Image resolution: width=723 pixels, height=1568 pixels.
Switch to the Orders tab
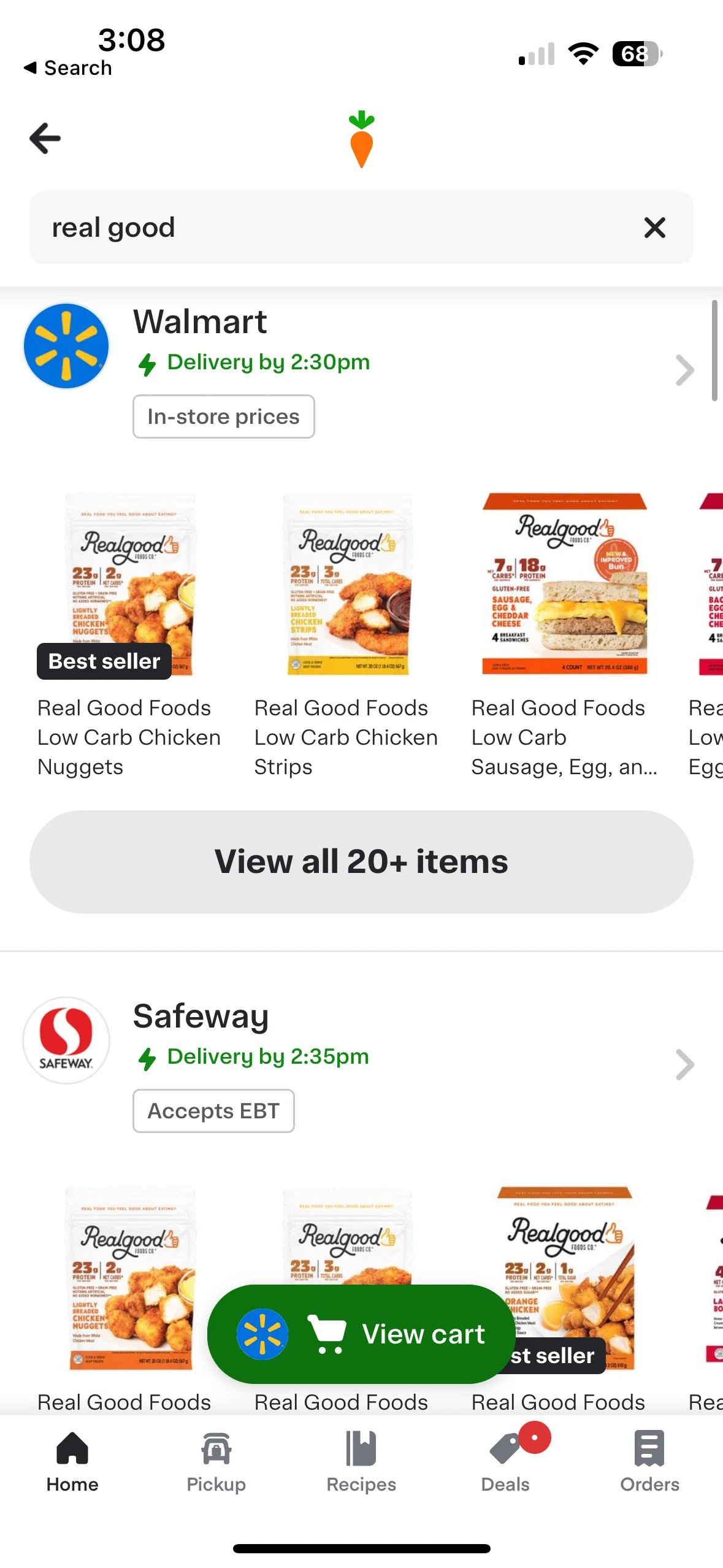[649, 1462]
